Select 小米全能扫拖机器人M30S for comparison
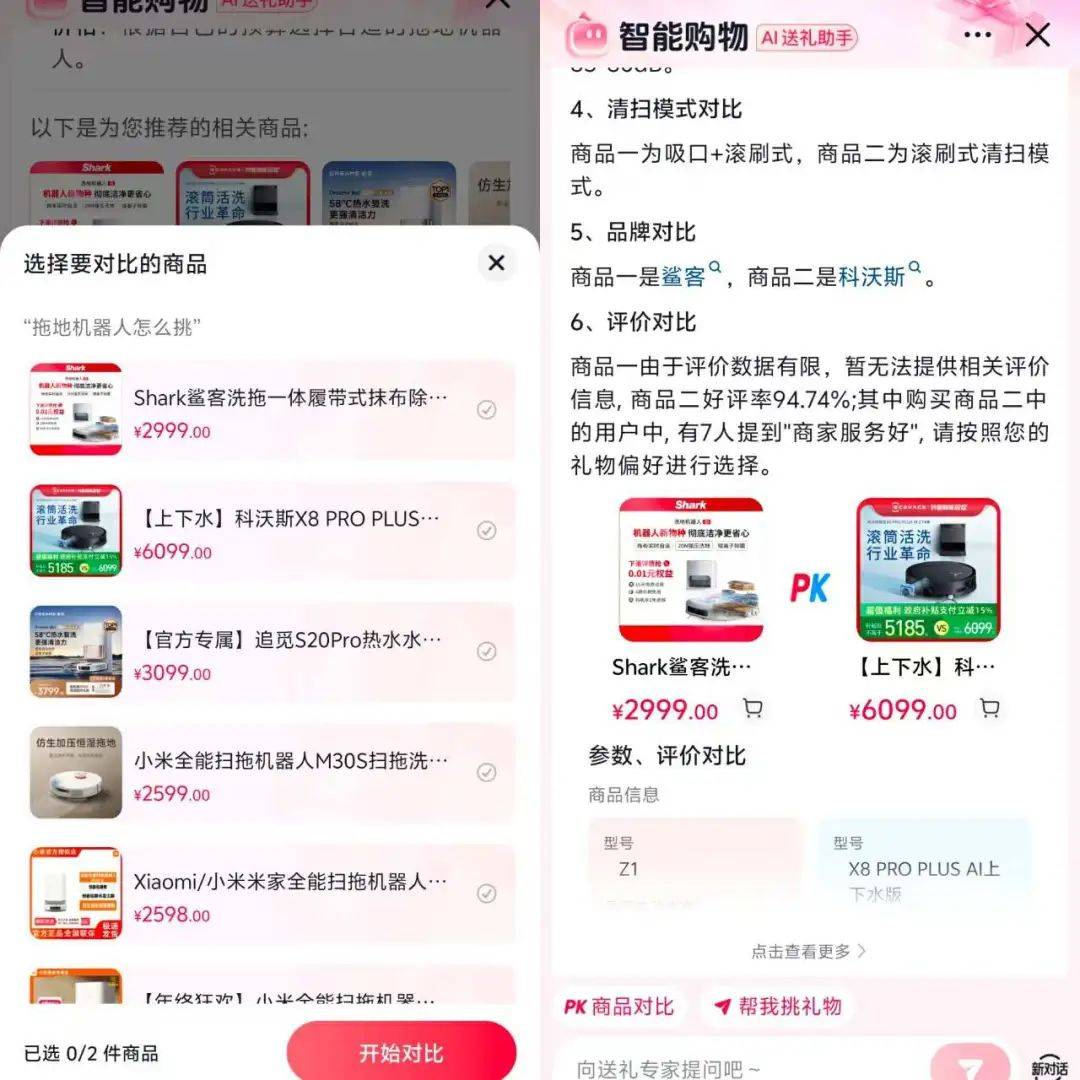The image size is (1080, 1080). coord(486,772)
